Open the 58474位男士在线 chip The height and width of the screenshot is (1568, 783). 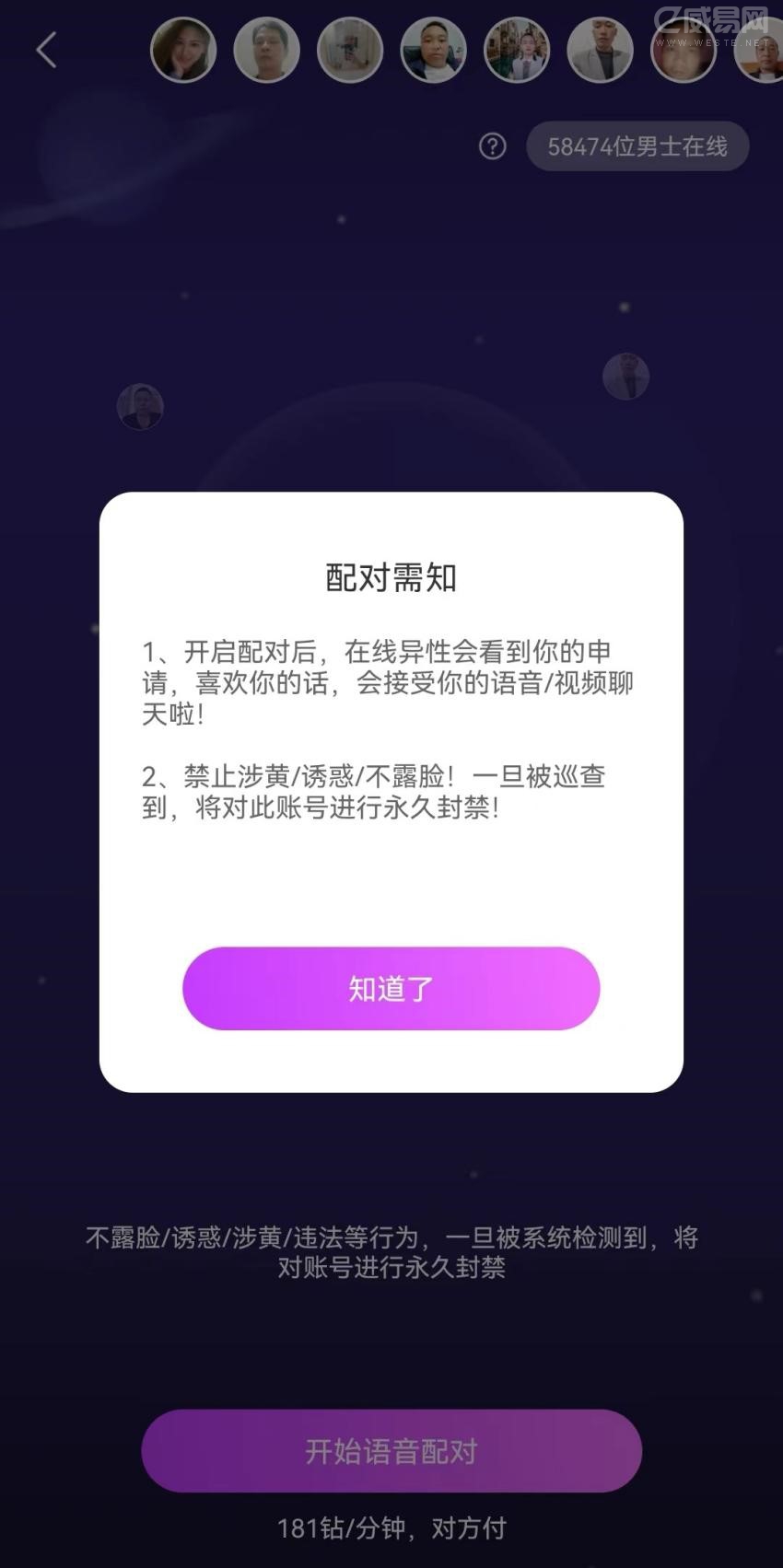click(637, 146)
